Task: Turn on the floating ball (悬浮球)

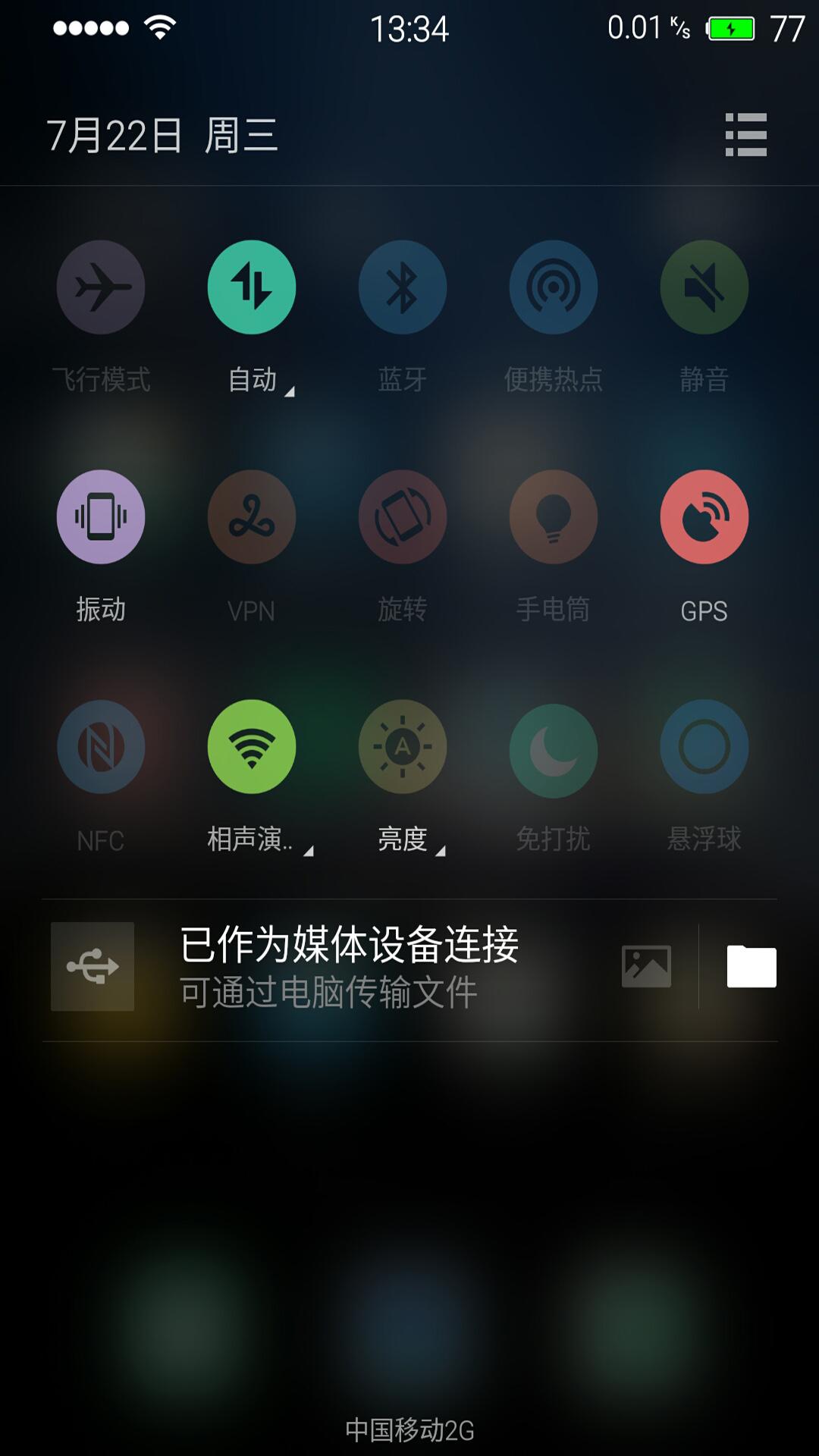Action: (704, 747)
